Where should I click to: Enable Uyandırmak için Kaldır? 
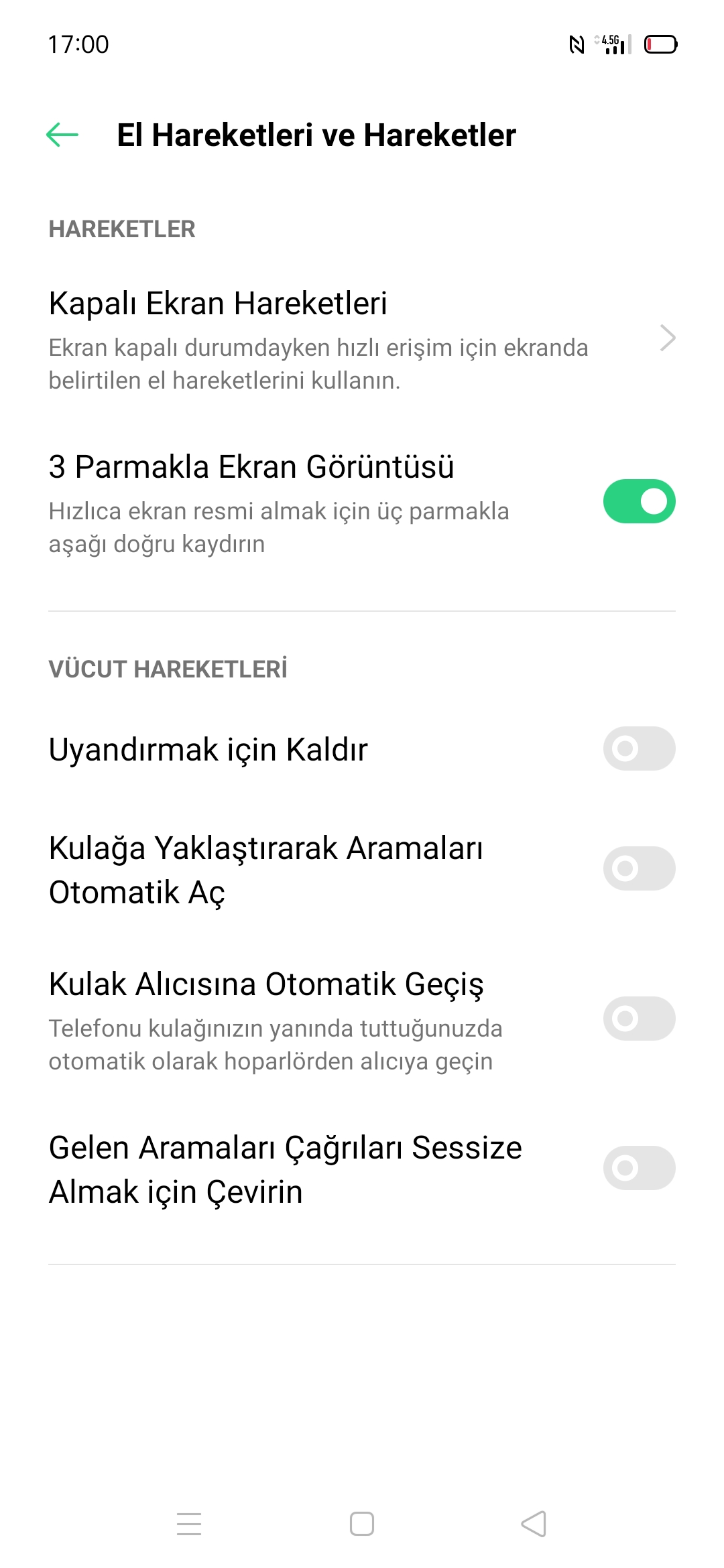click(638, 748)
